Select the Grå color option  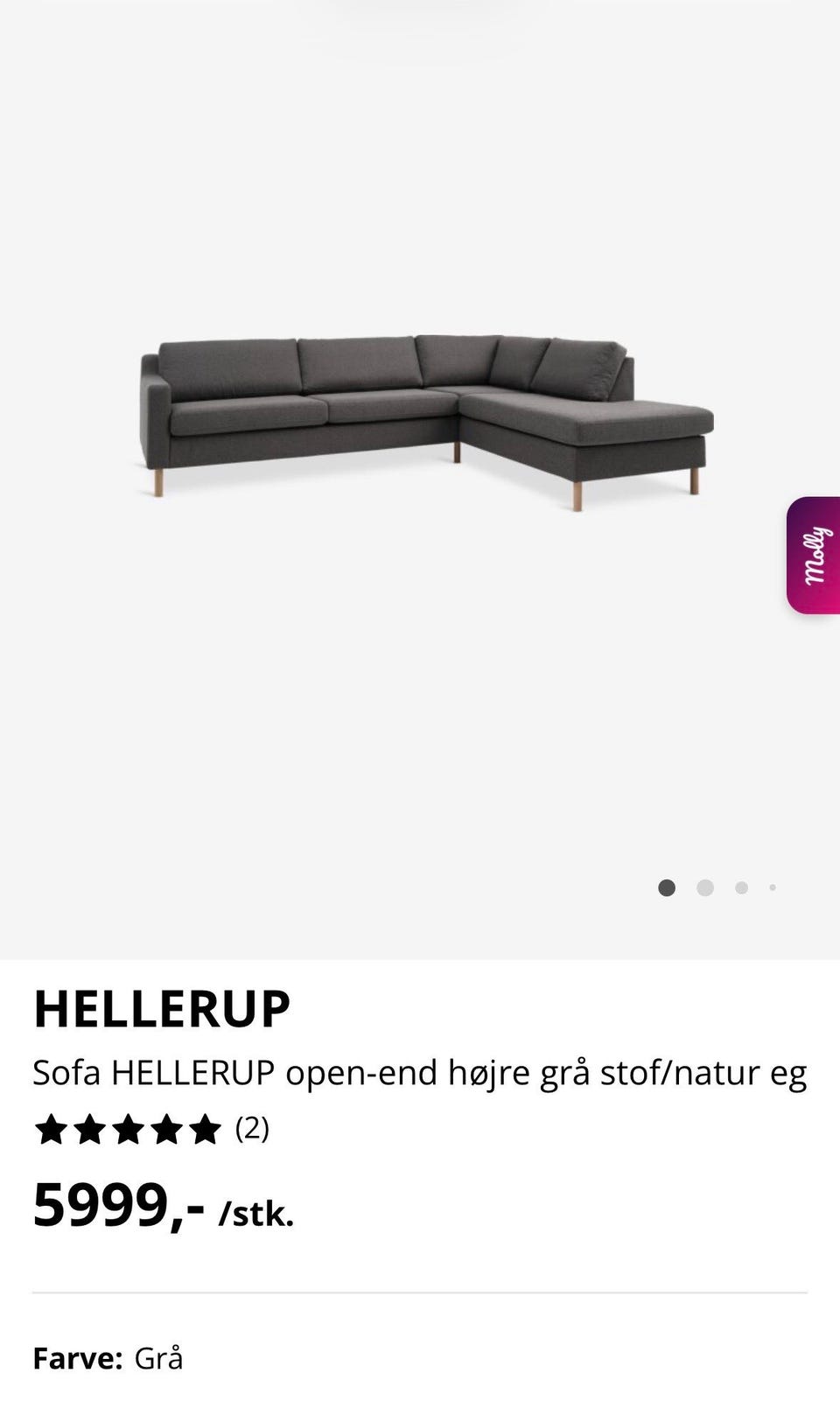157,1357
